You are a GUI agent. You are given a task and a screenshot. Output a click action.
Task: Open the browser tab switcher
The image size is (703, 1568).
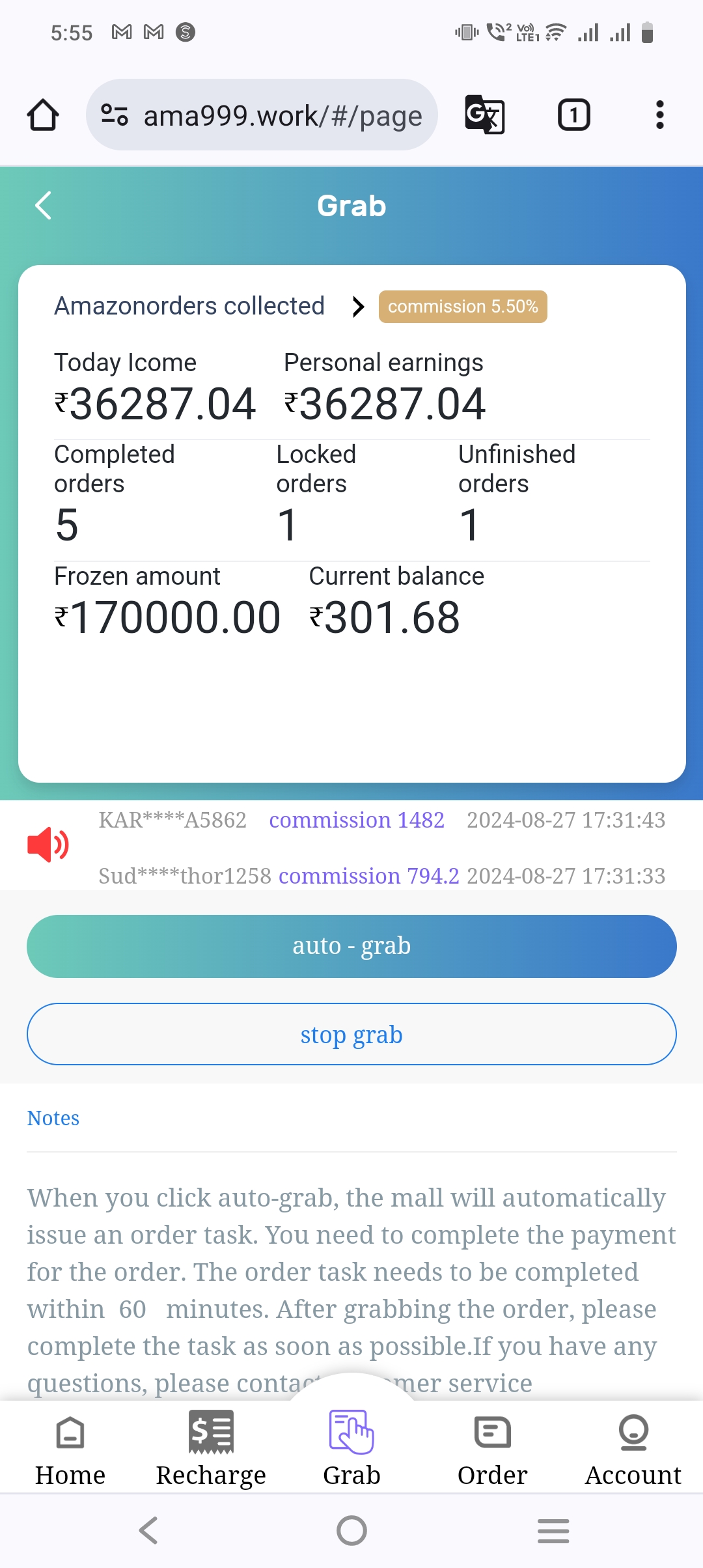pyautogui.click(x=573, y=115)
